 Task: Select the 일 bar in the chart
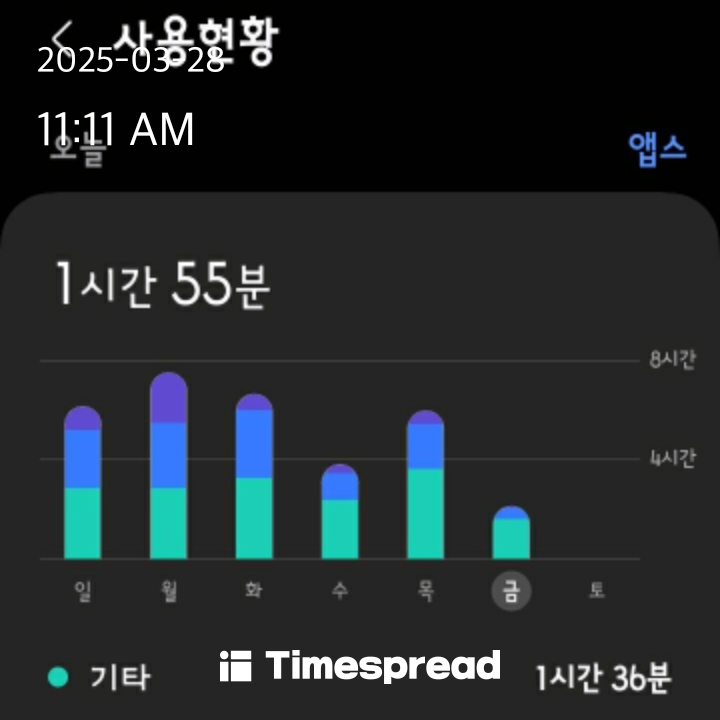click(x=82, y=485)
